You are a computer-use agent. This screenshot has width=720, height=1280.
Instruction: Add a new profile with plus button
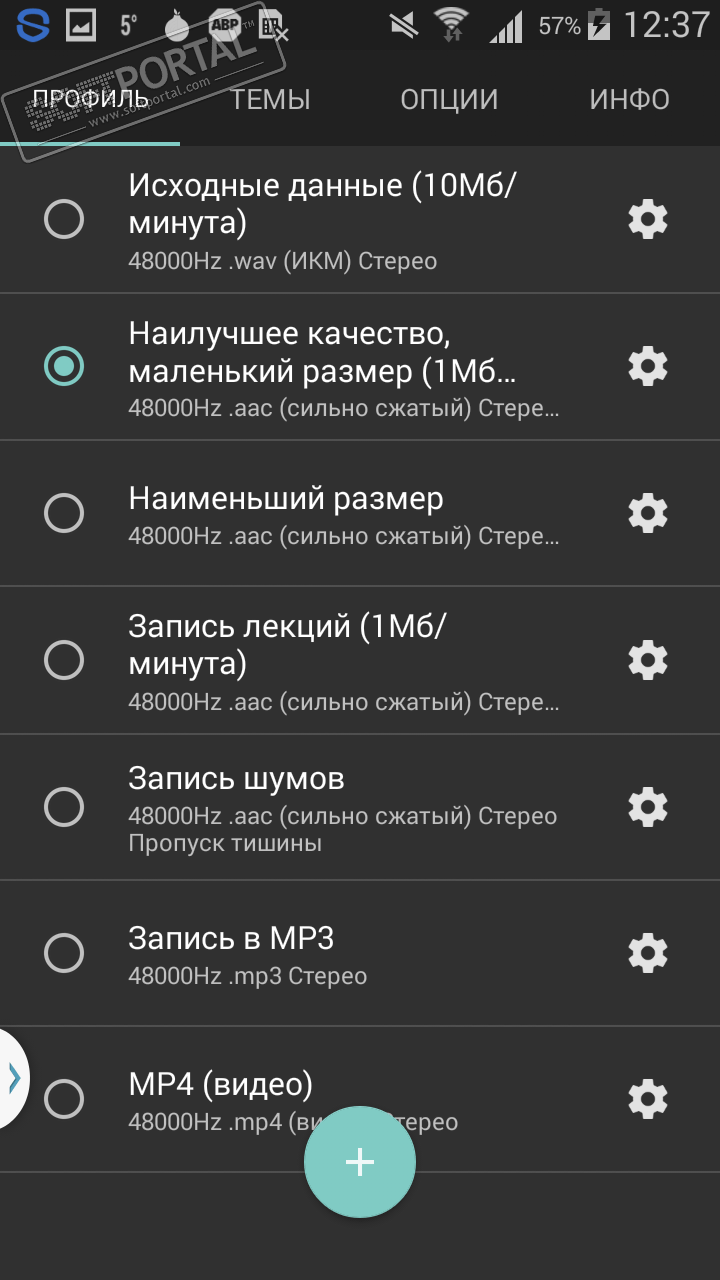360,1161
